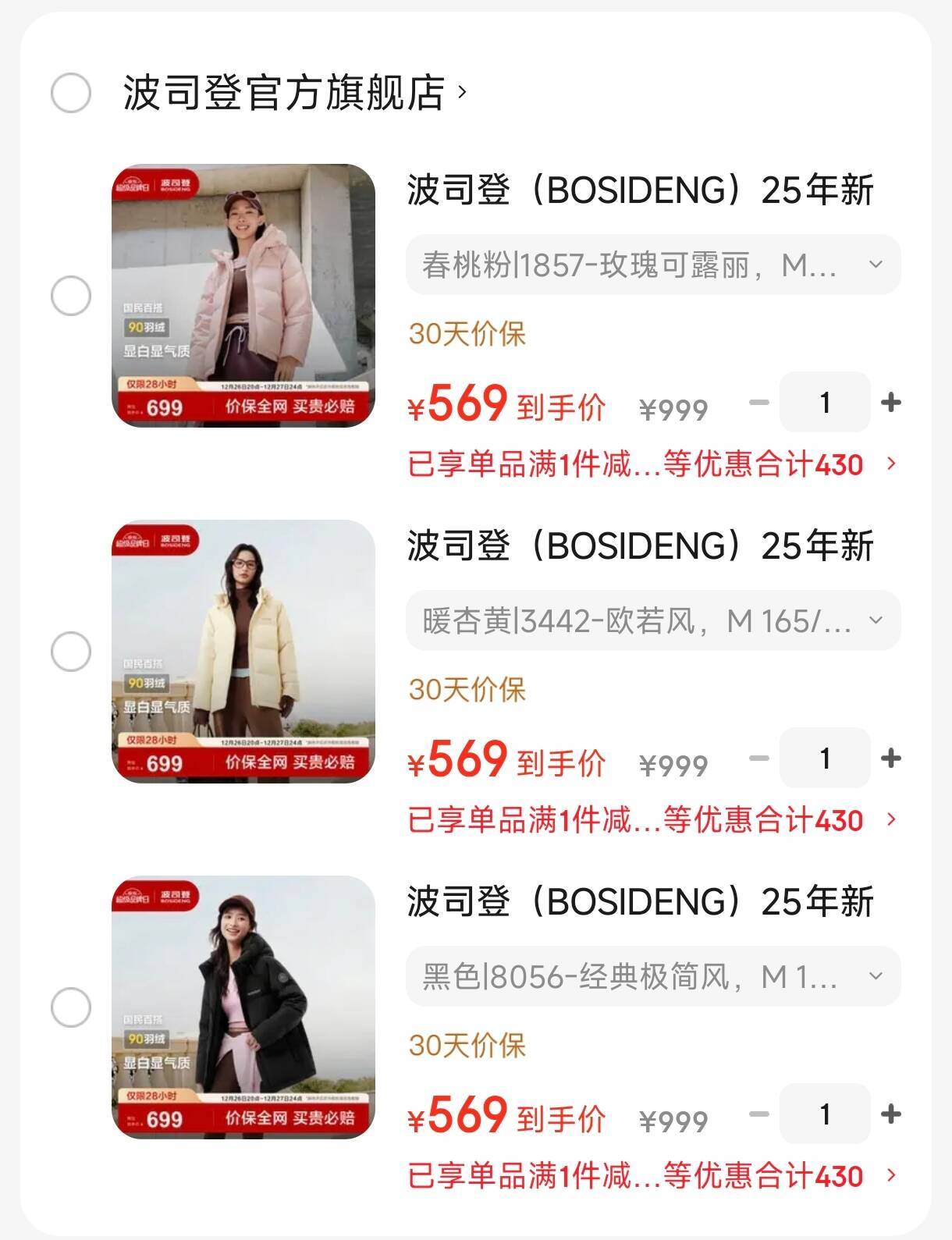This screenshot has height=1240, width=952.
Task: Select the 暖杏黄 jacket item checkbox
Action: pyautogui.click(x=71, y=652)
